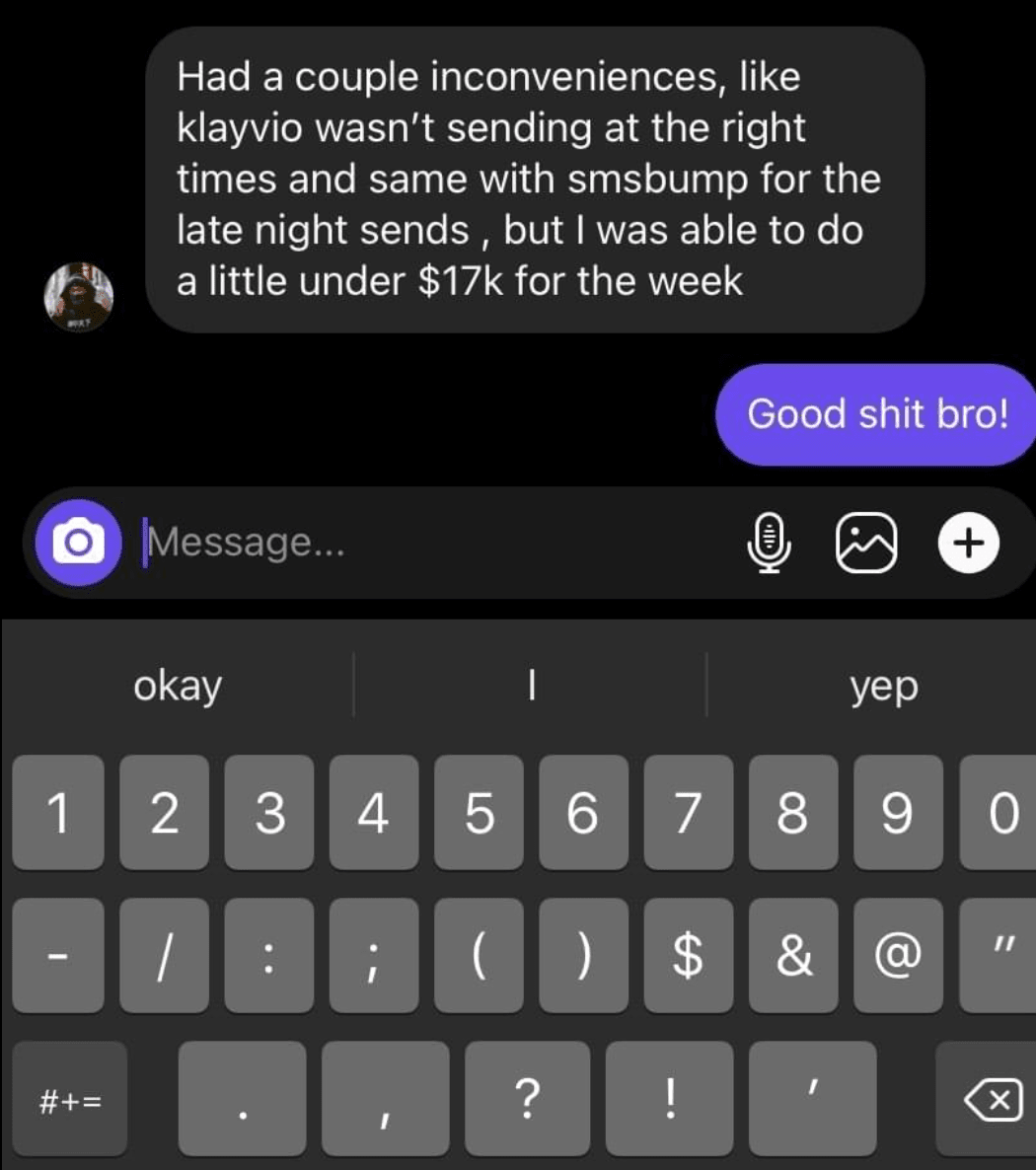
Task: Insert the 'okay' keyboard suggestion
Action: pyautogui.click(x=178, y=686)
